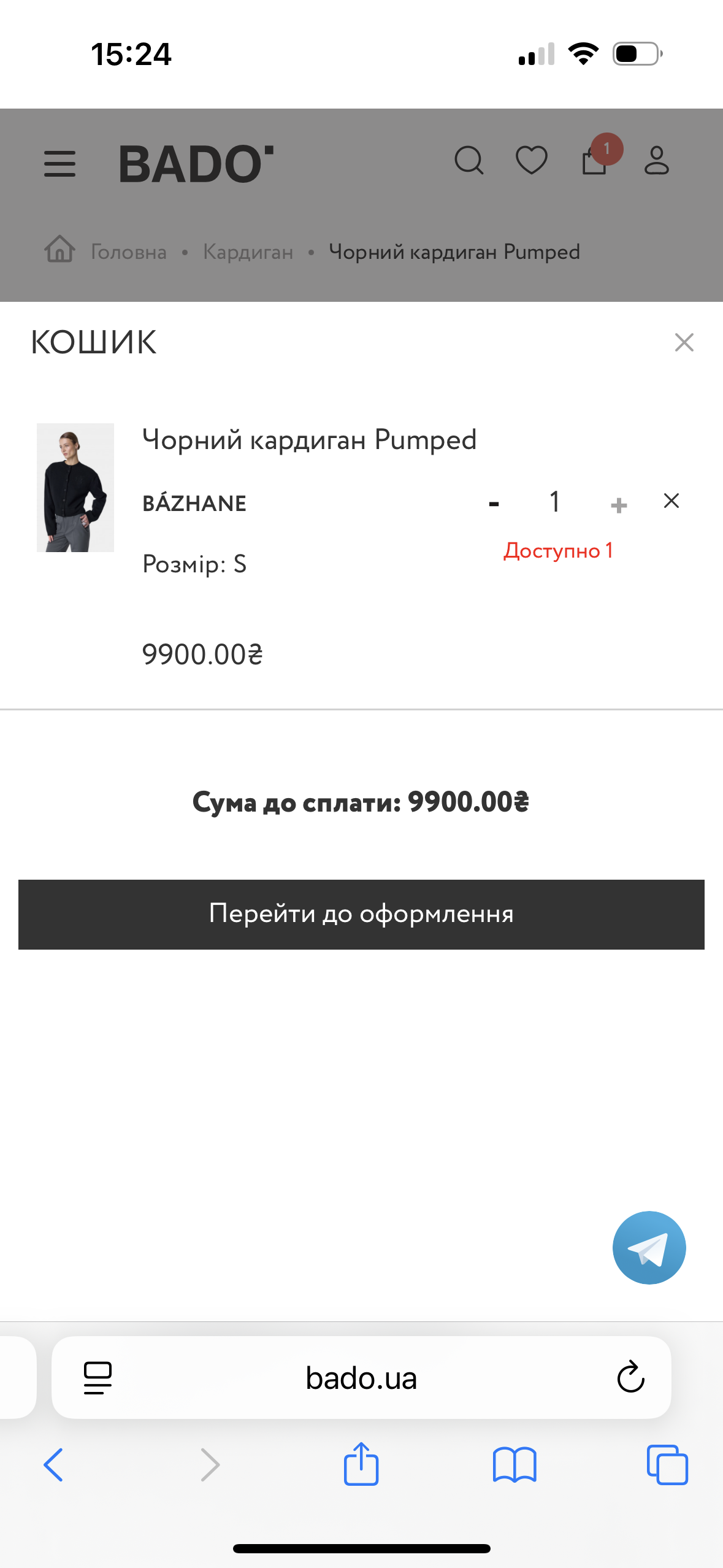Increase cardigan quantity with plus
Screen dimensions: 723x1568
pyautogui.click(x=619, y=505)
